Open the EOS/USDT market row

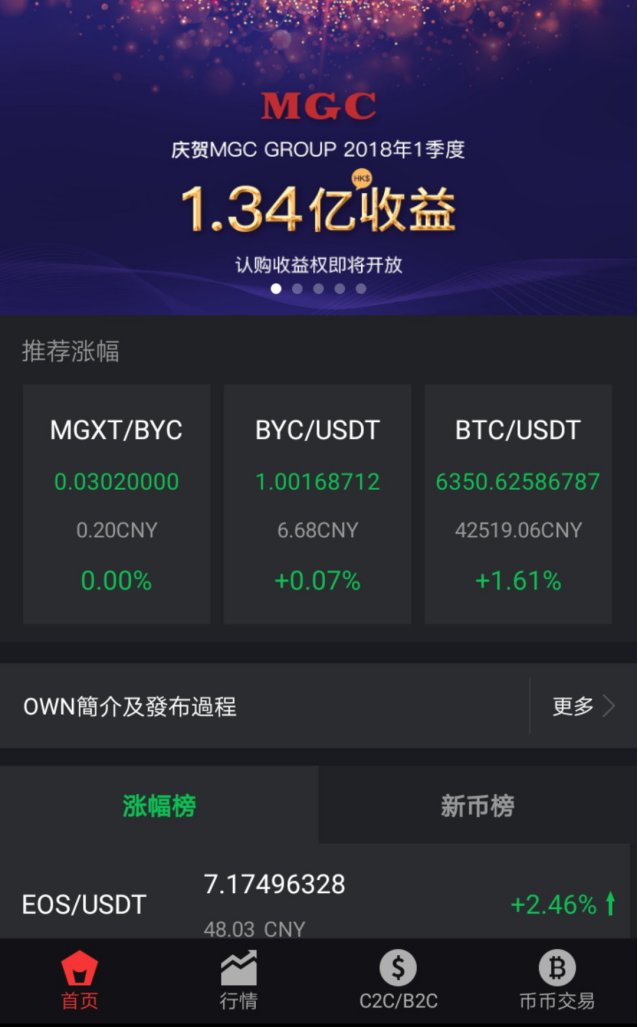pos(318,904)
